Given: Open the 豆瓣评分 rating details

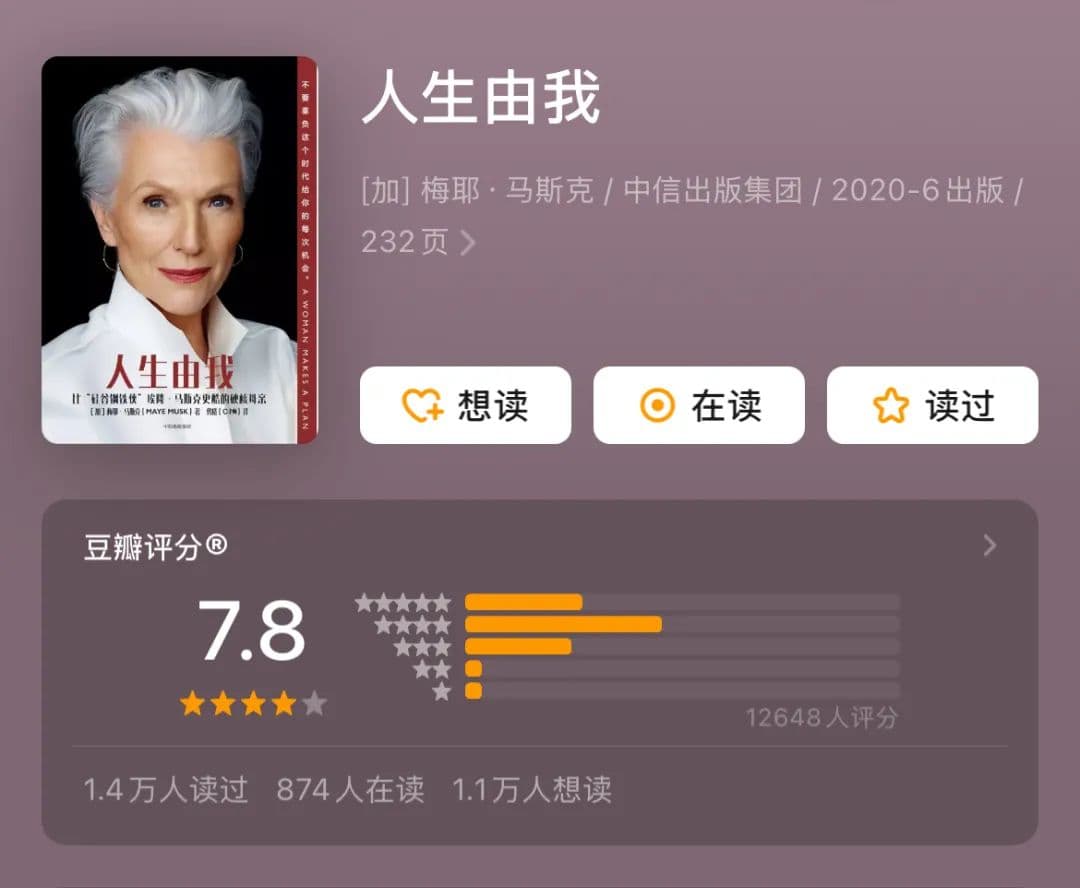Looking at the screenshot, I should click(989, 546).
